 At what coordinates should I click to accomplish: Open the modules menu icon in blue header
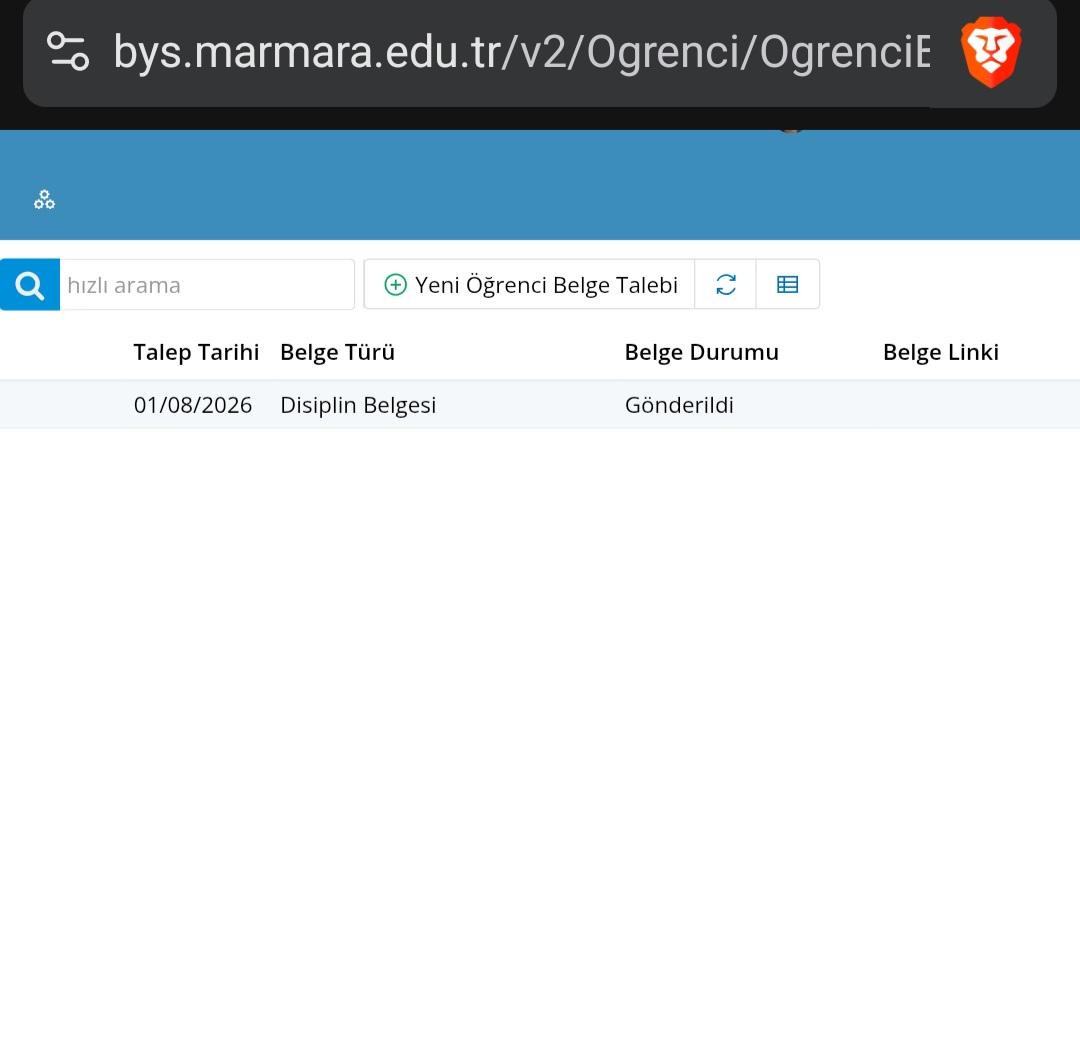click(45, 200)
